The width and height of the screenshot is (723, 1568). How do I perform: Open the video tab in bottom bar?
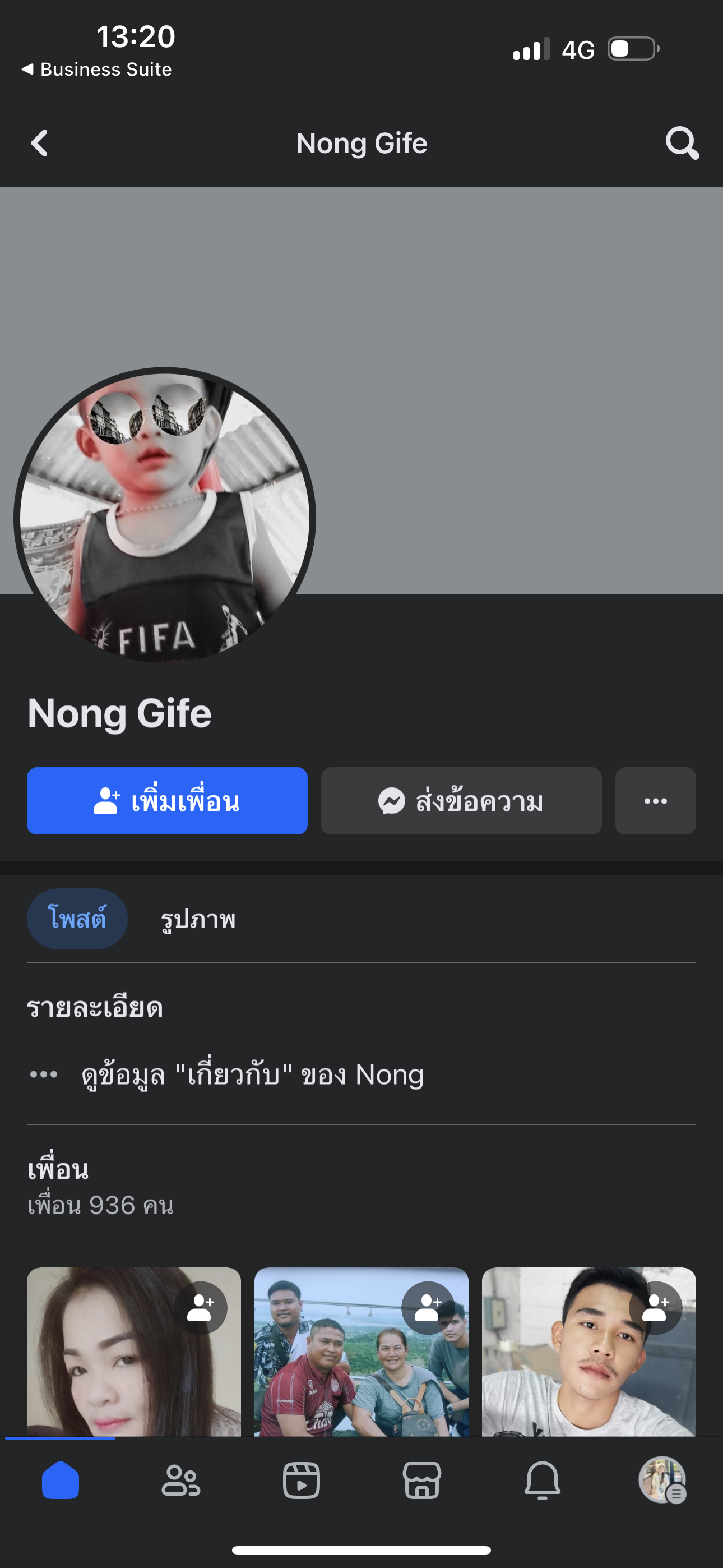click(x=302, y=1481)
